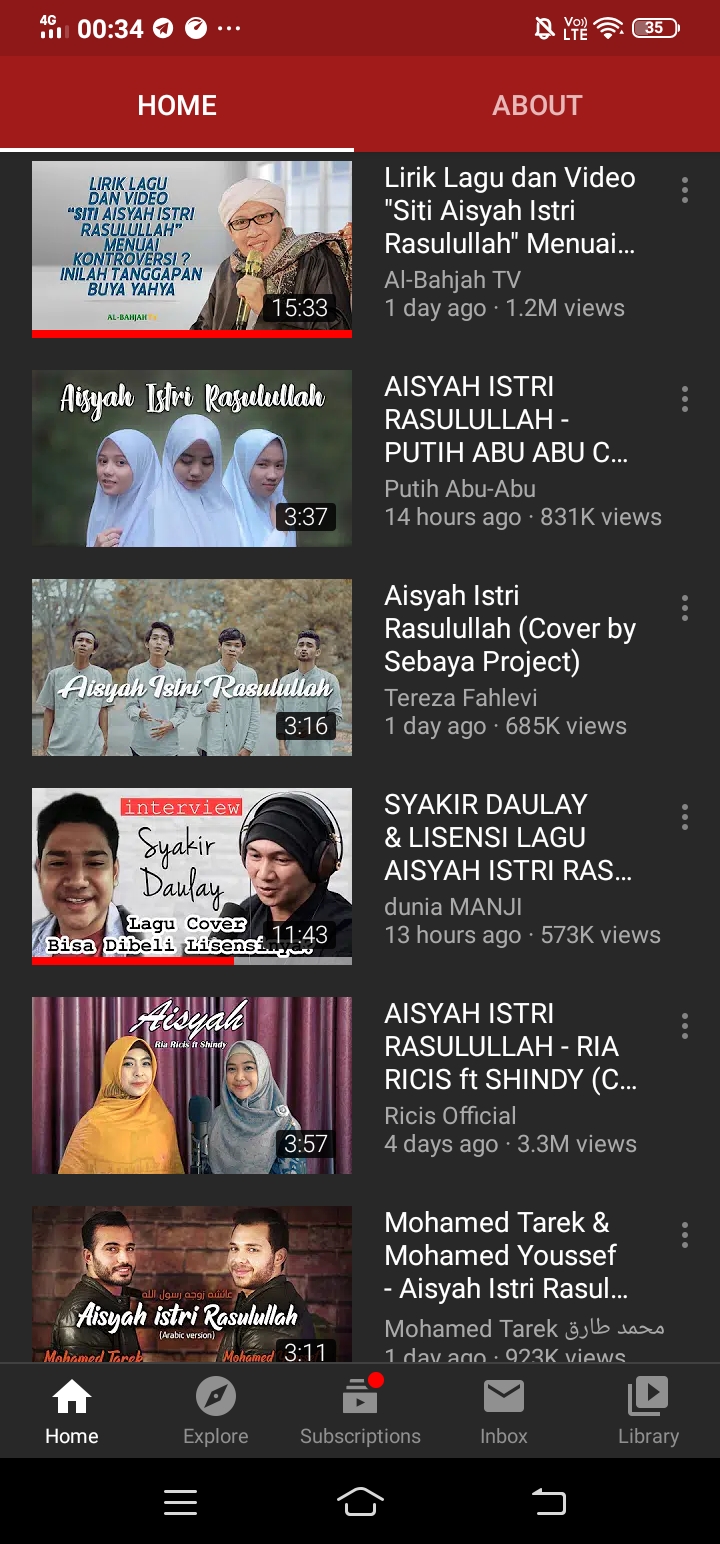This screenshot has height=1544, width=720.
Task: Open options for Tereza Fahlevi's video
Action: [685, 608]
